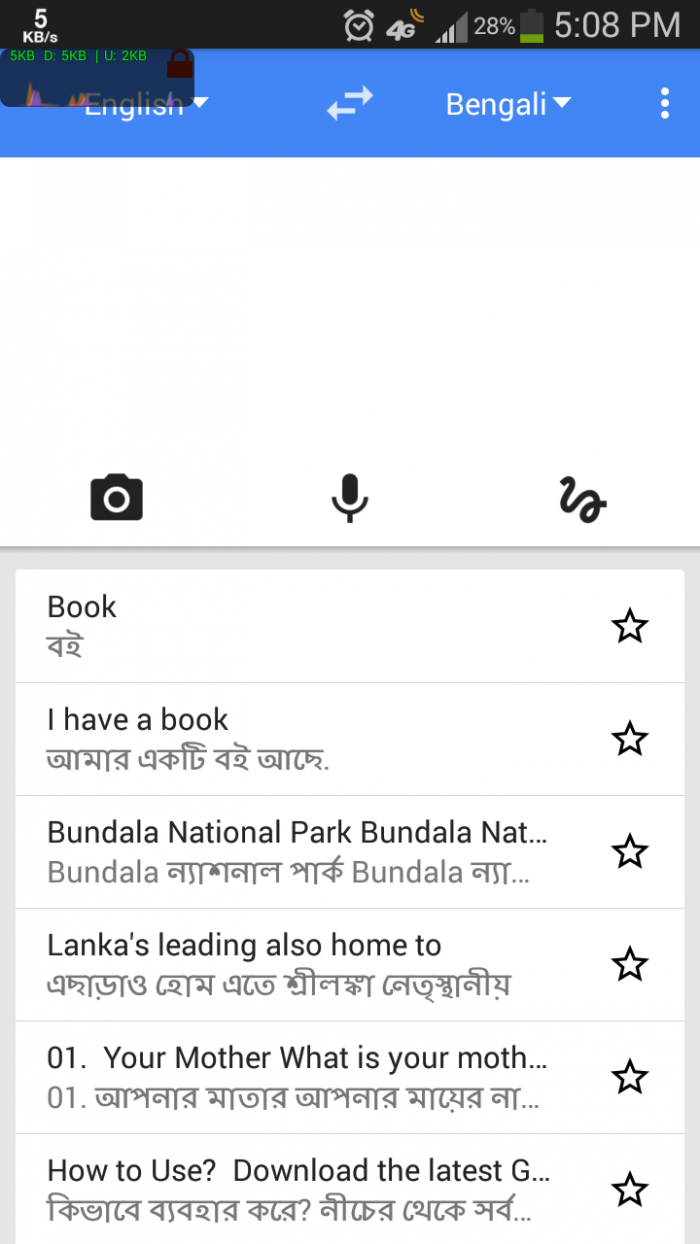Open the "Bundala National Park" translation
This screenshot has width=700, height=1244.
[x=300, y=852]
